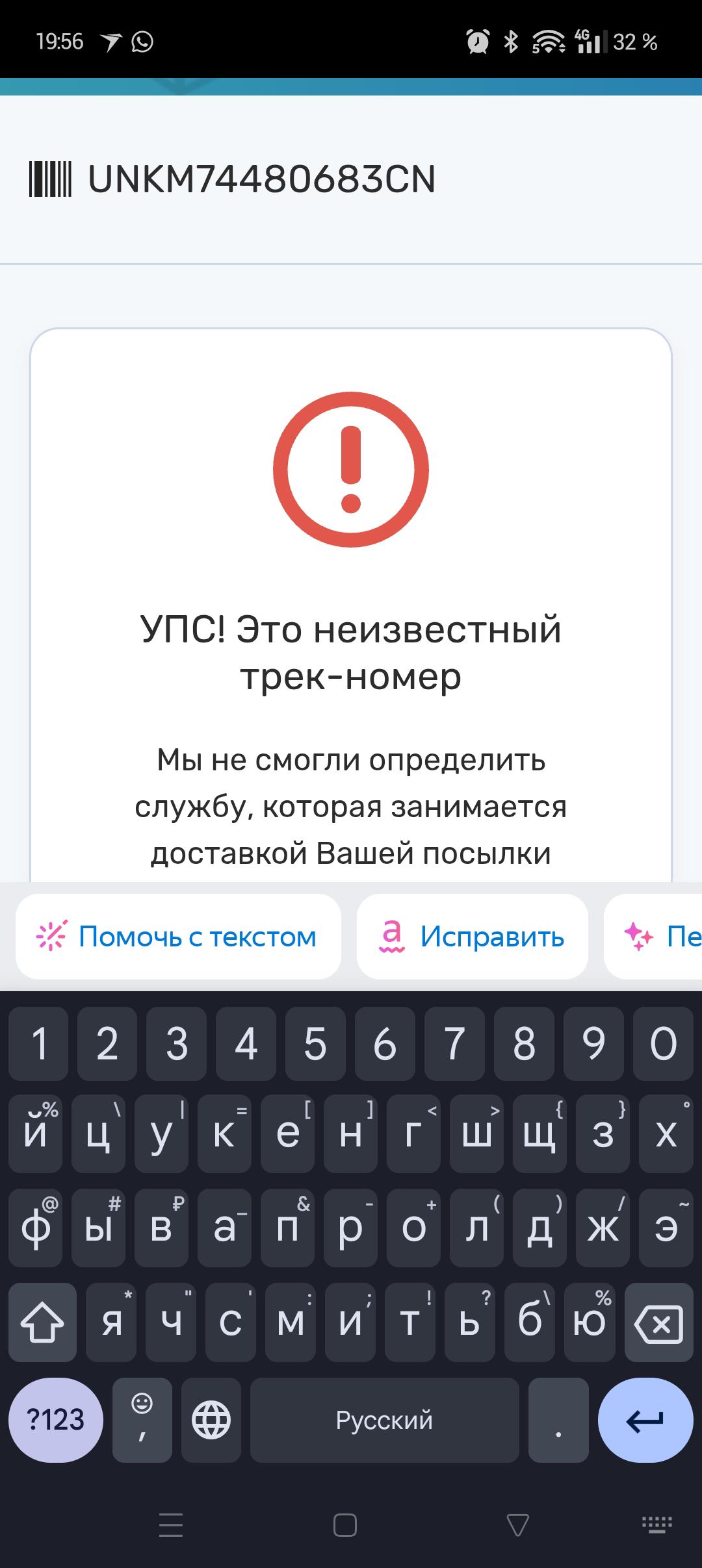The height and width of the screenshot is (1568, 702).
Task: Submit with the blue enter key
Action: (645, 1421)
